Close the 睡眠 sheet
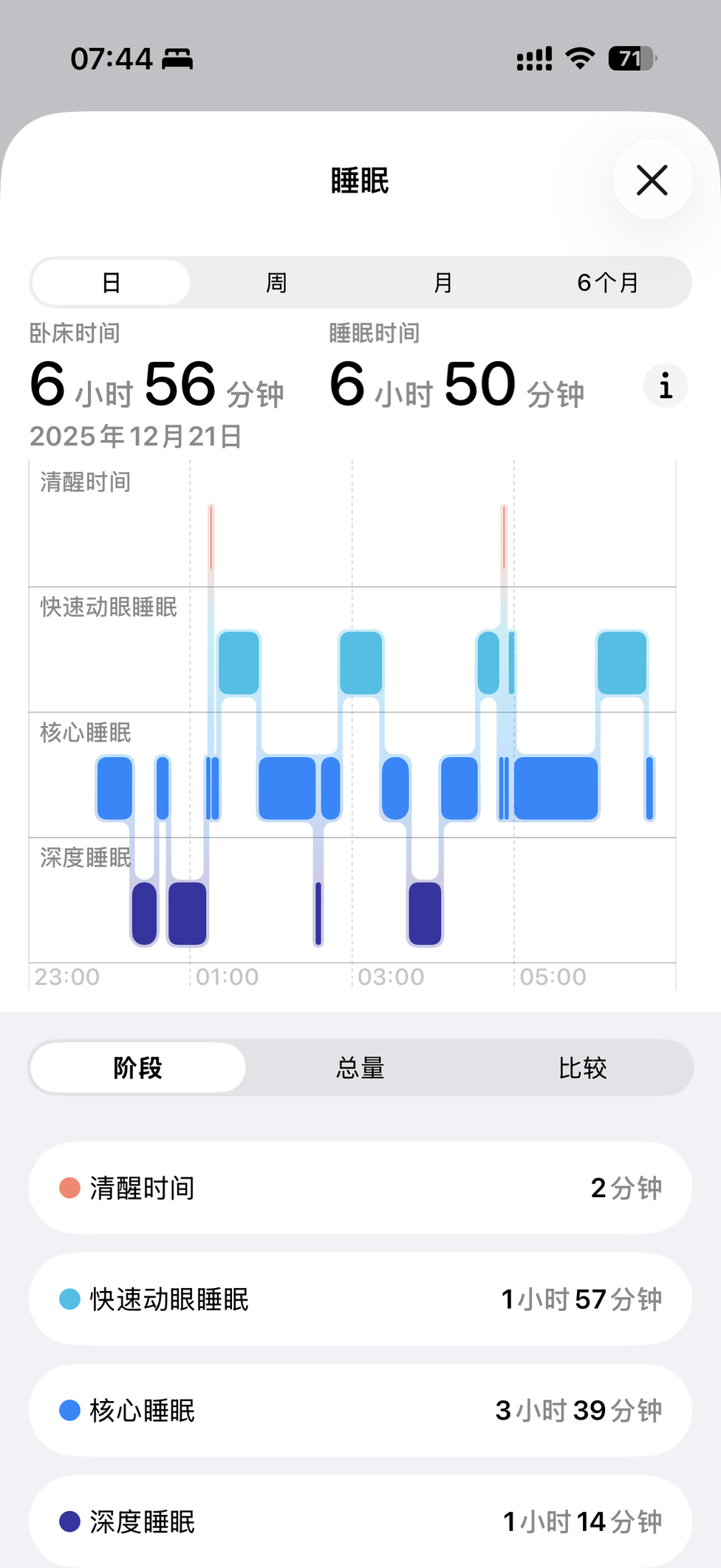The height and width of the screenshot is (1568, 721). point(652,180)
